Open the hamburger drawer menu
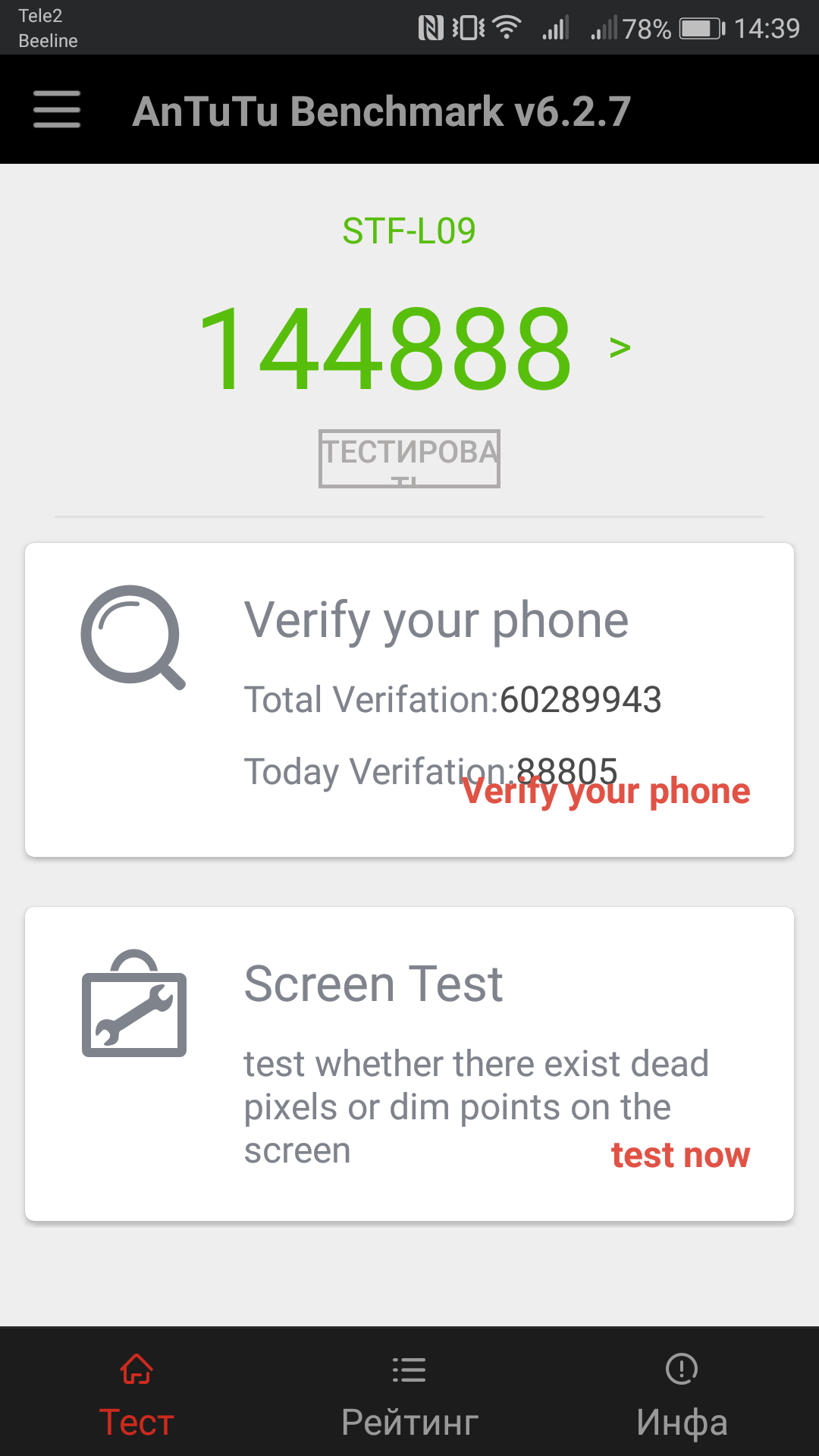819x1456 pixels. click(x=57, y=110)
